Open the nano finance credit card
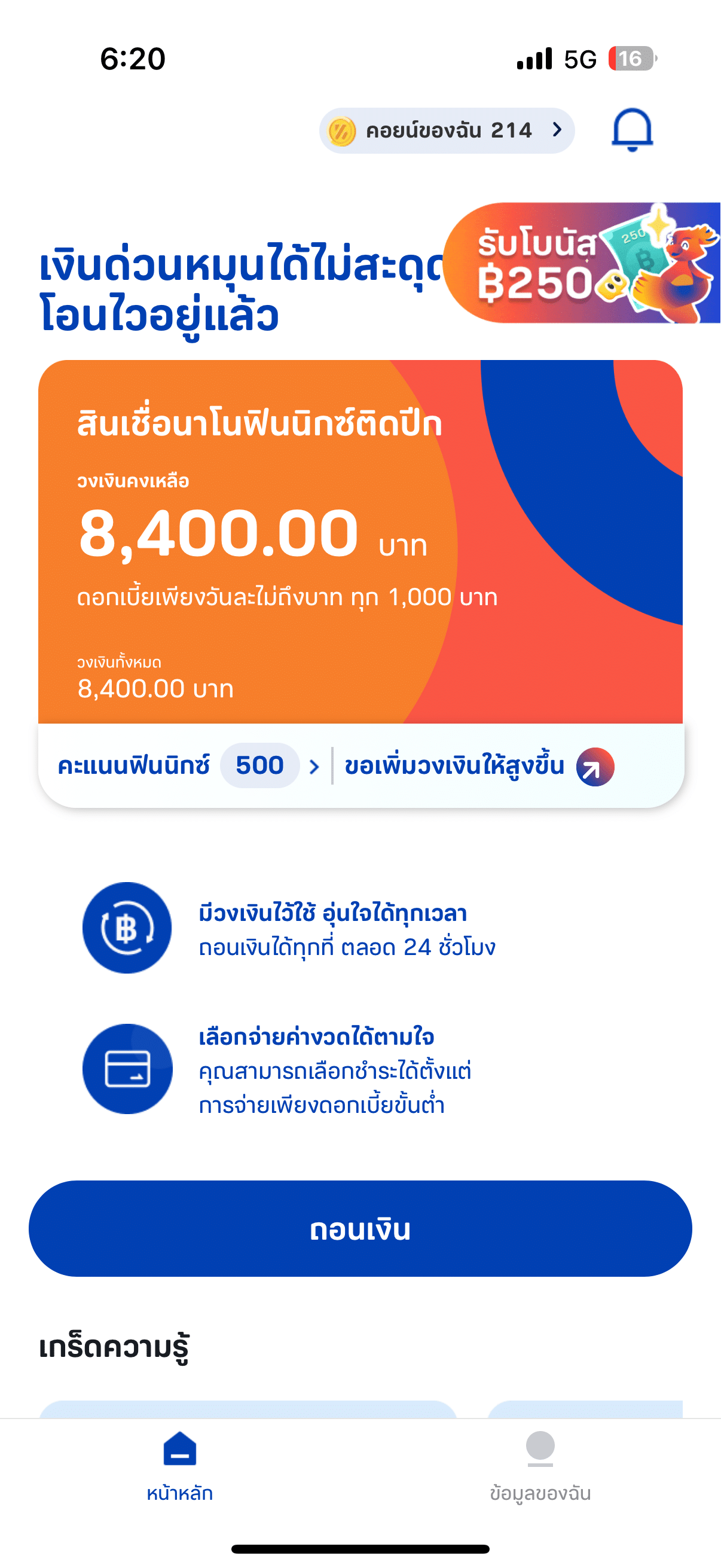This screenshot has width=721, height=1568. 360,541
